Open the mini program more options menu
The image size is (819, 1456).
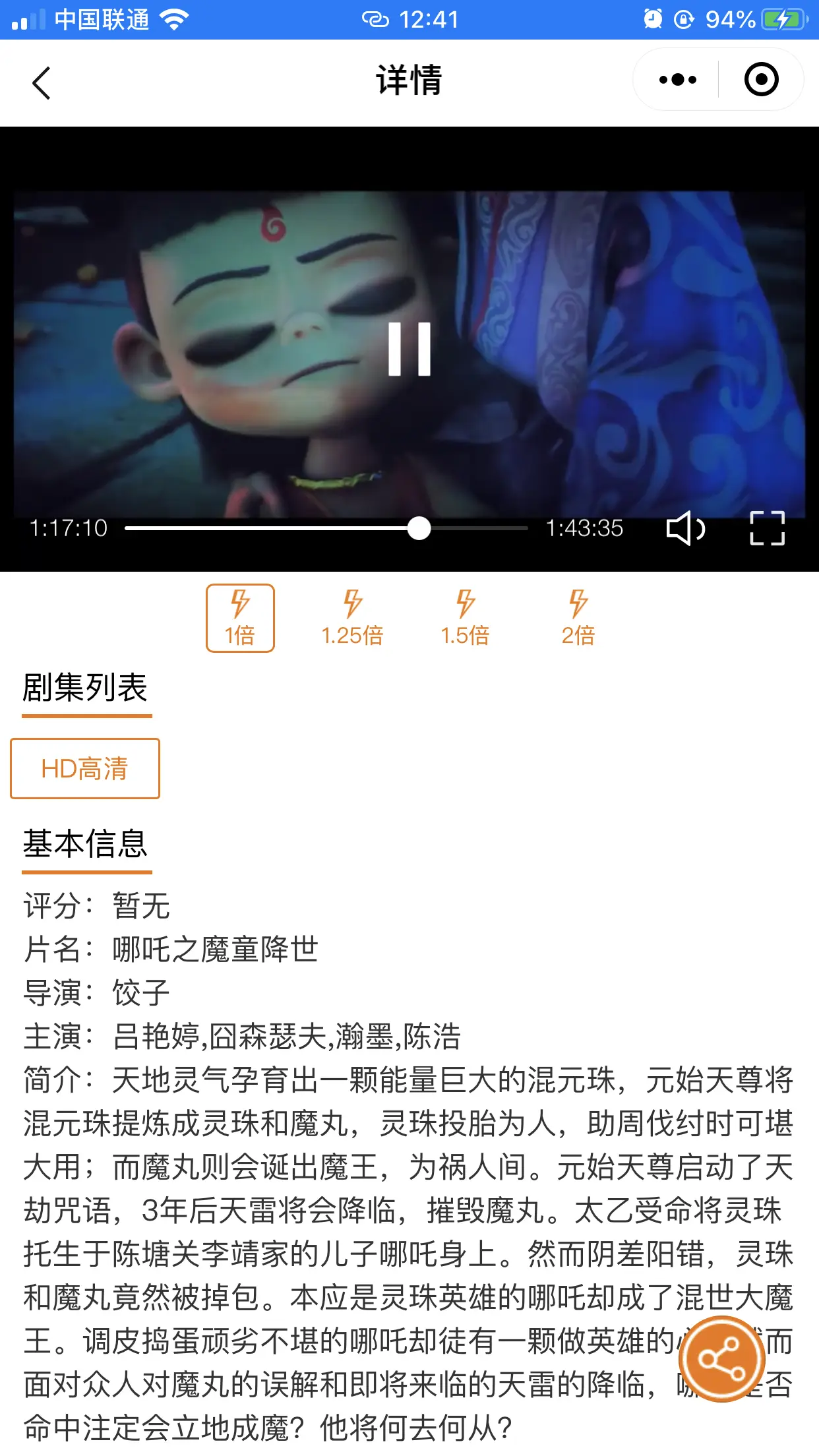coord(677,80)
